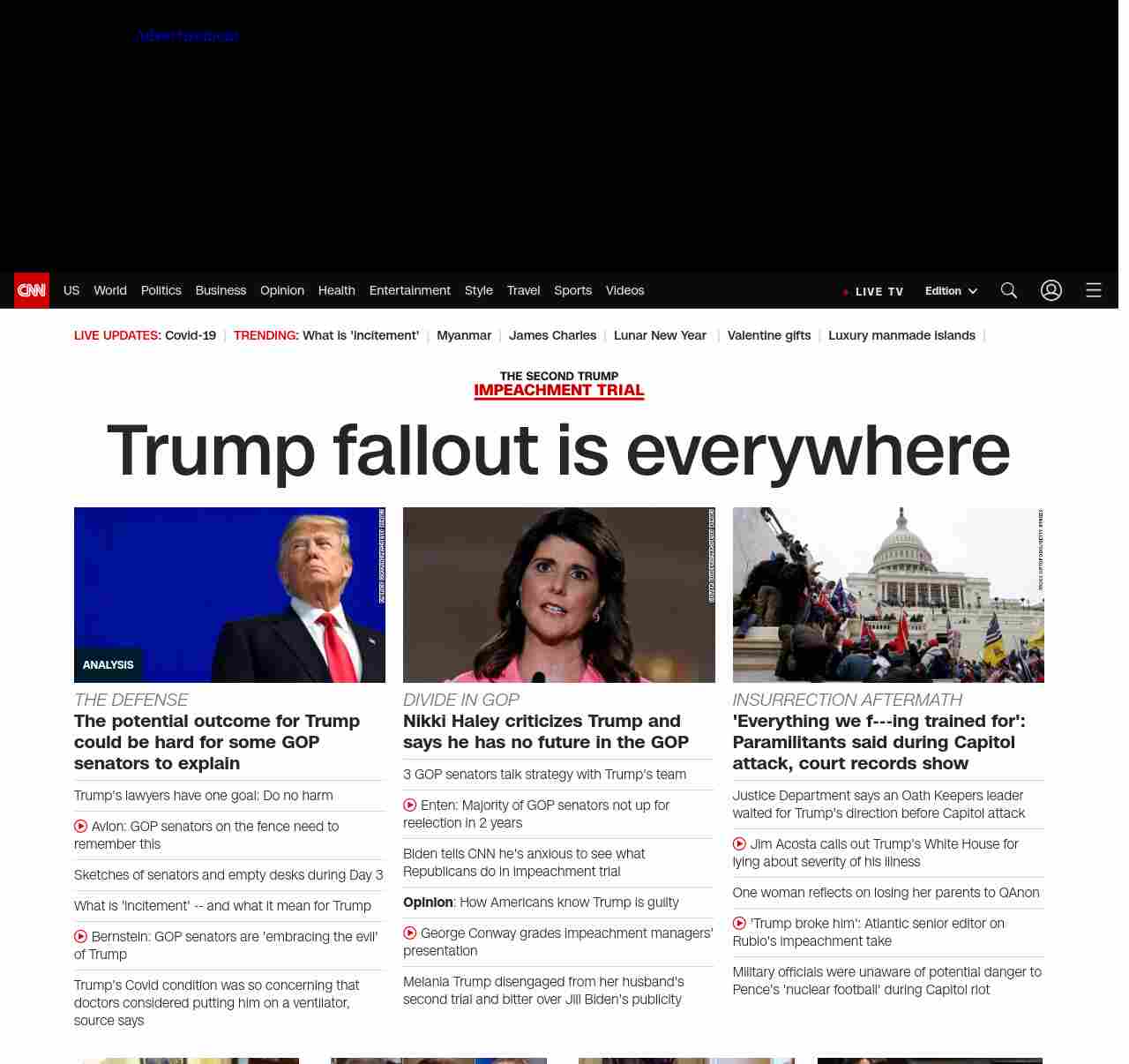Go to the World section
Viewport: 1129px width, 1064px height.
coord(110,290)
